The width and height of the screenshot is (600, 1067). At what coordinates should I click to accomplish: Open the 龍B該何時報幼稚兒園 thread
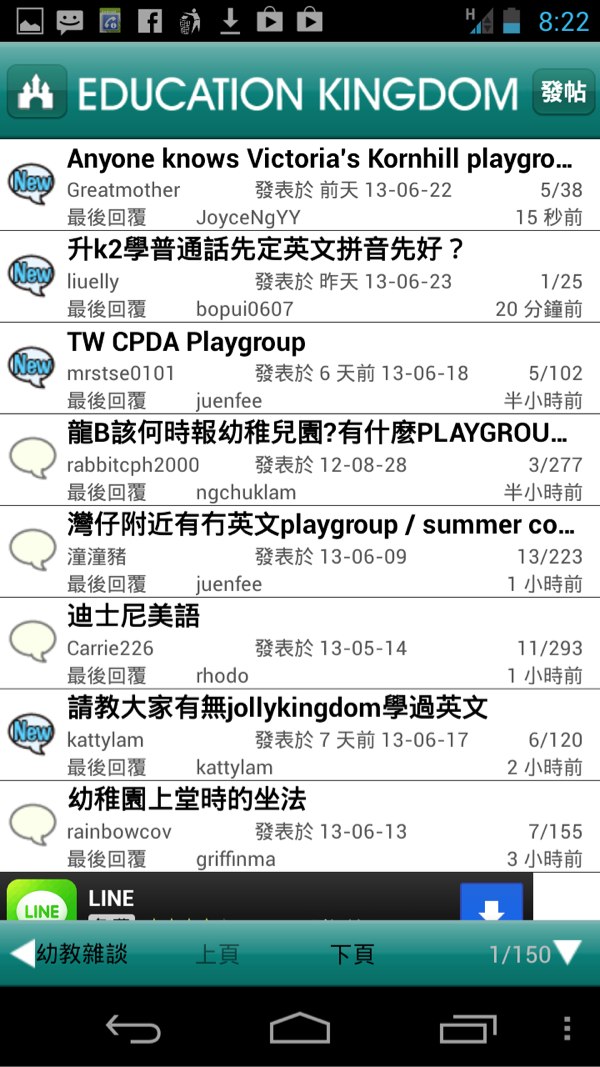319,434
